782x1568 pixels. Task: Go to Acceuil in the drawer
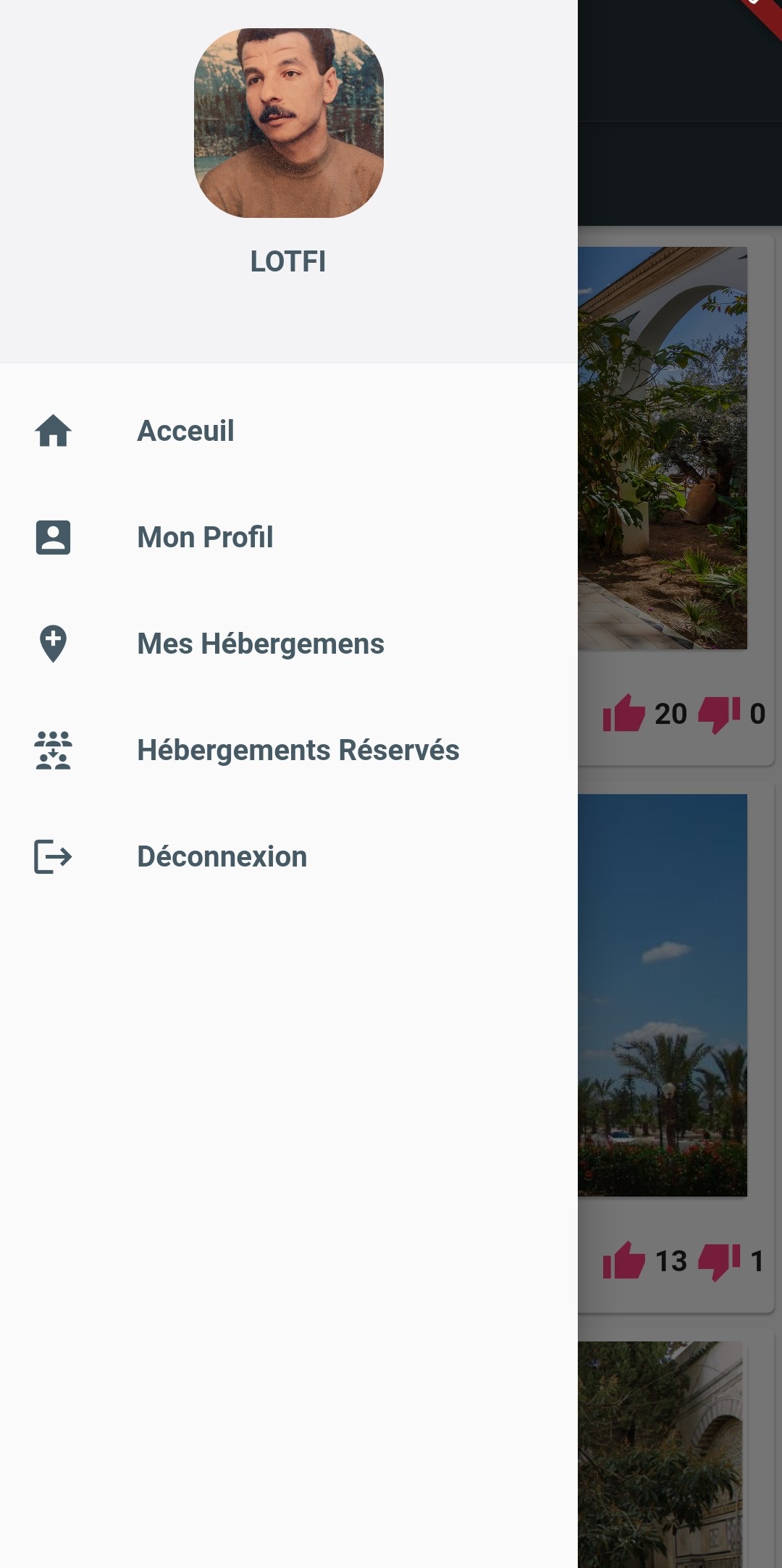pos(185,431)
